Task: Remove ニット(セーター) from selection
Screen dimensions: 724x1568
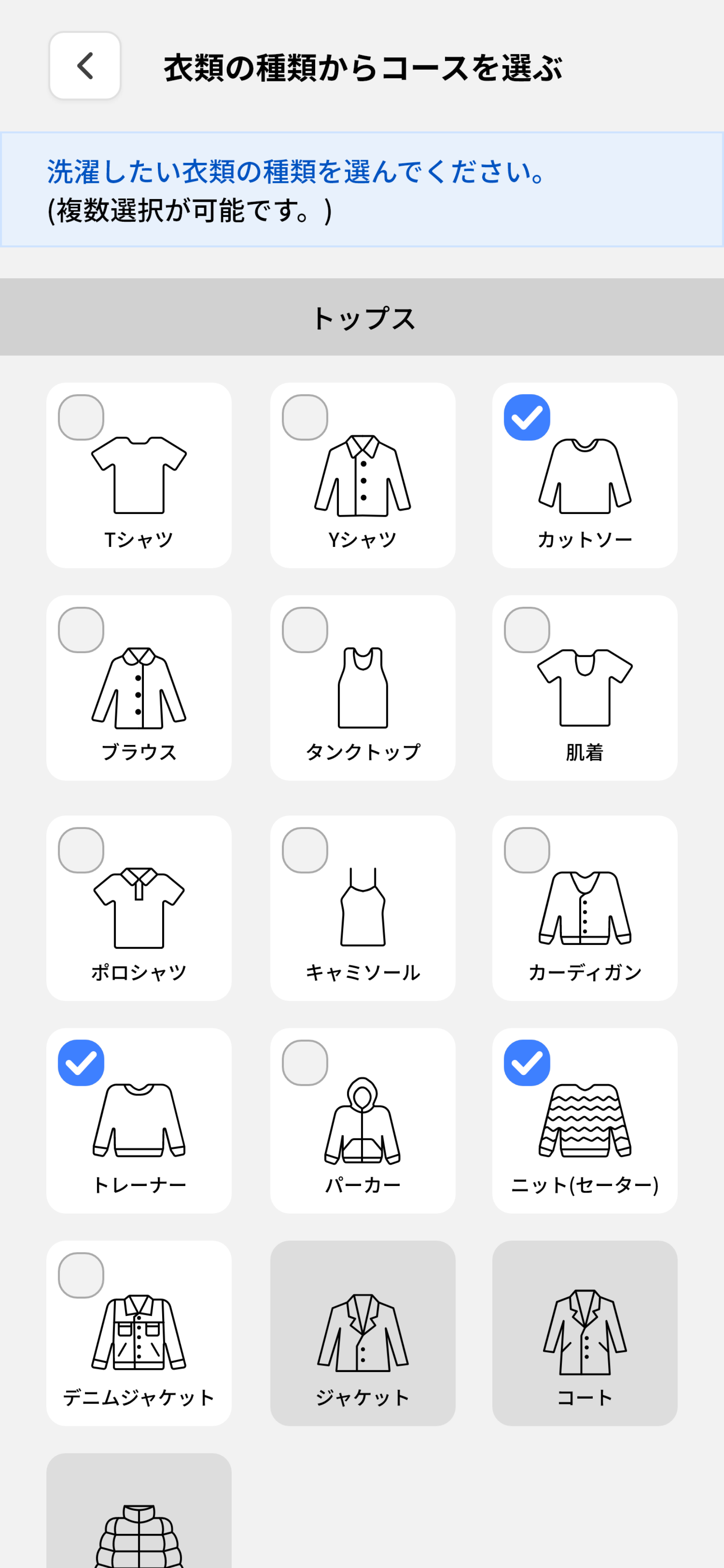Action: [x=527, y=1063]
